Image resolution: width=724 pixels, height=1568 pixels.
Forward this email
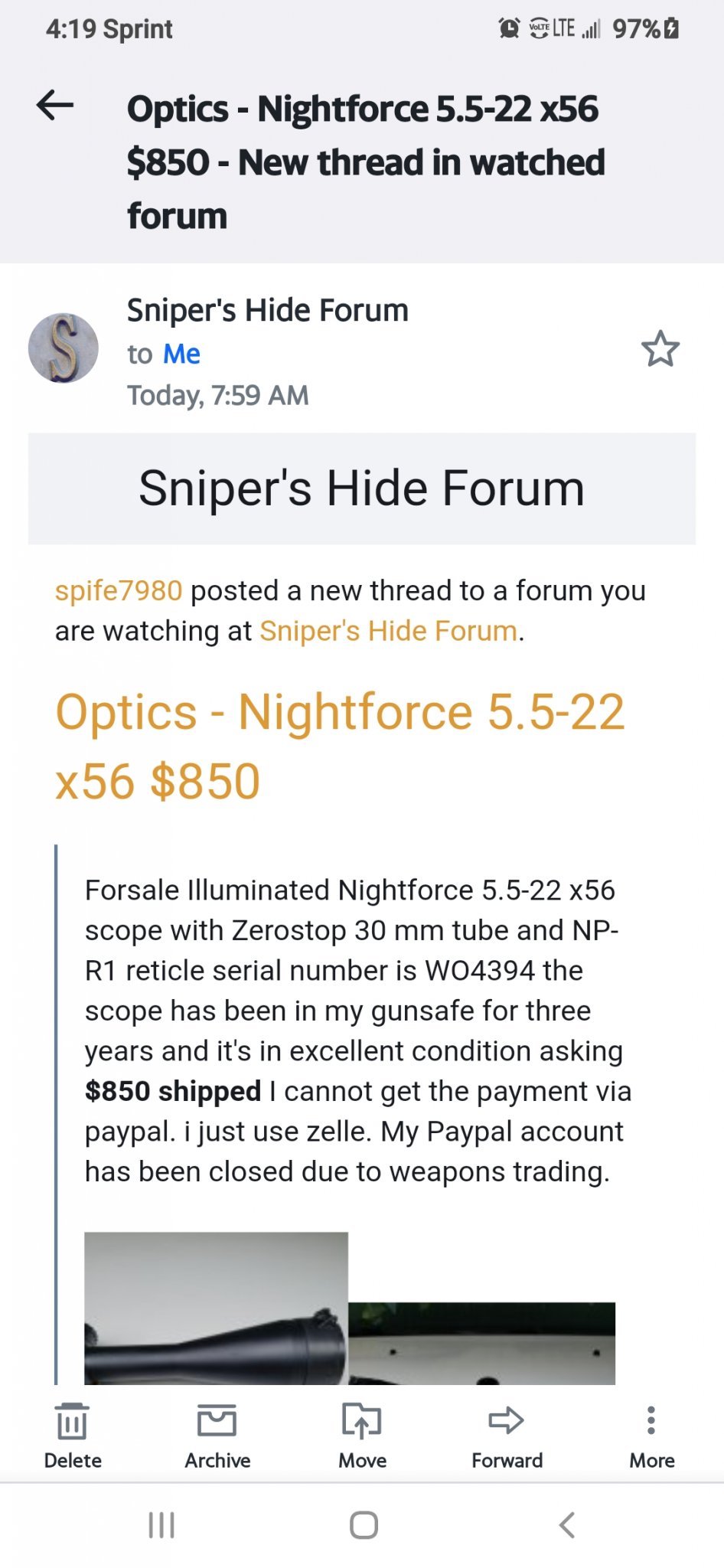(x=507, y=1435)
